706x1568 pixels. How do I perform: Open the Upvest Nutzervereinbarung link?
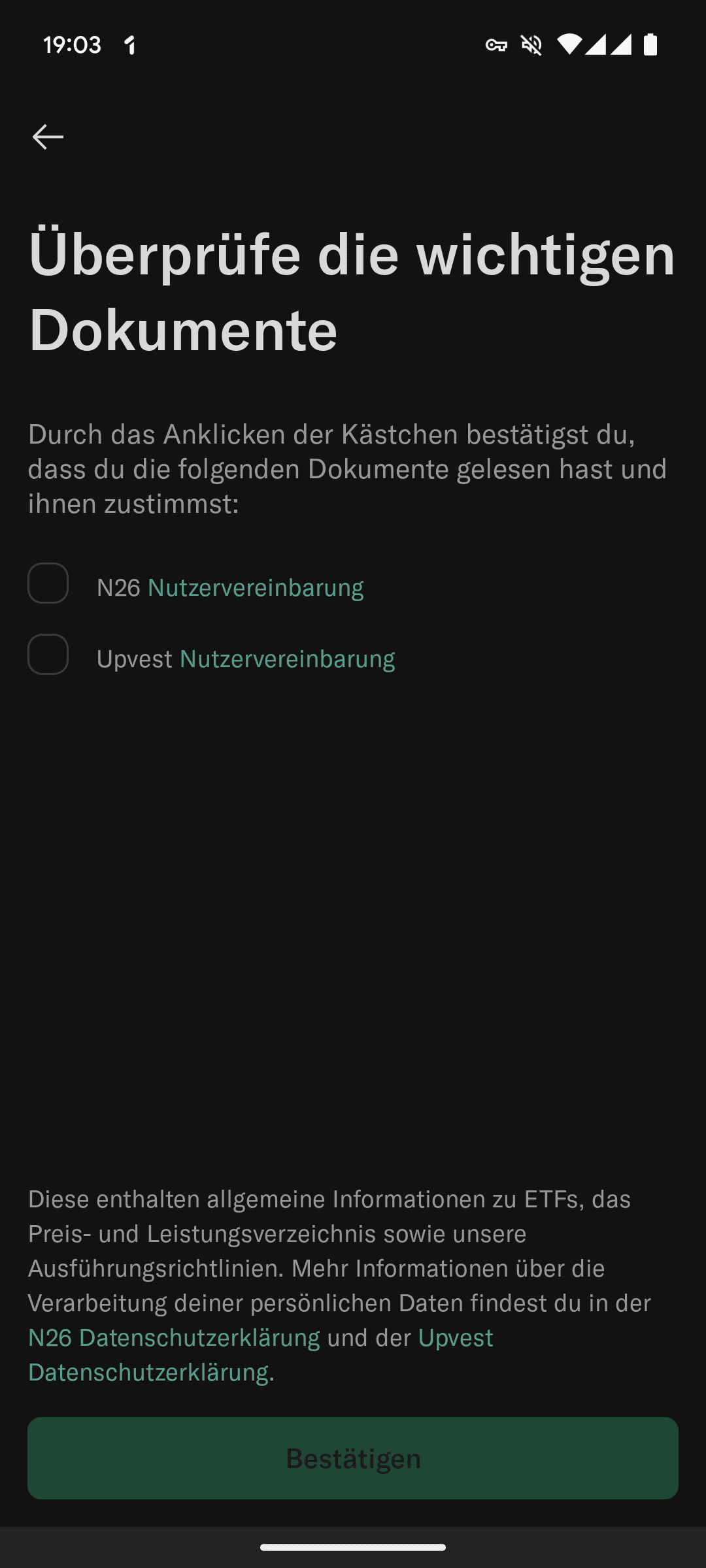(x=287, y=659)
